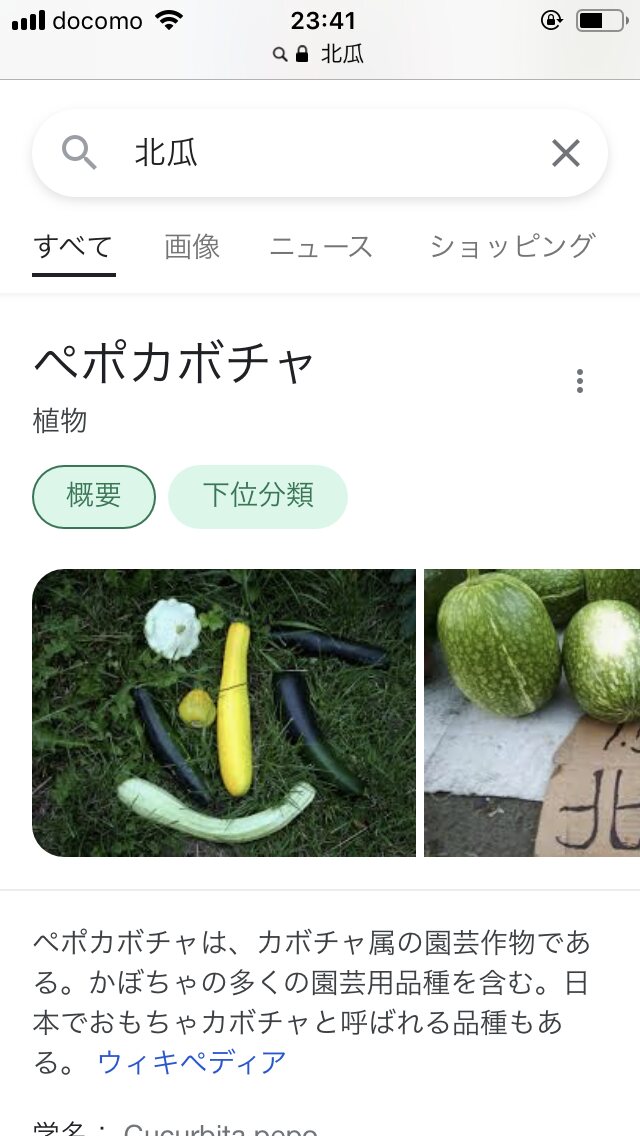Select the 概要 chip
The height and width of the screenshot is (1136, 640).
pos(94,496)
